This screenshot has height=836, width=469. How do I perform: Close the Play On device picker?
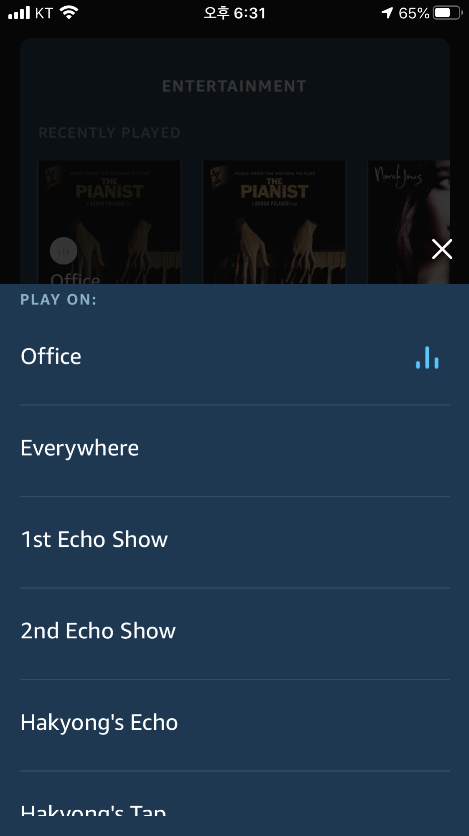(x=442, y=249)
